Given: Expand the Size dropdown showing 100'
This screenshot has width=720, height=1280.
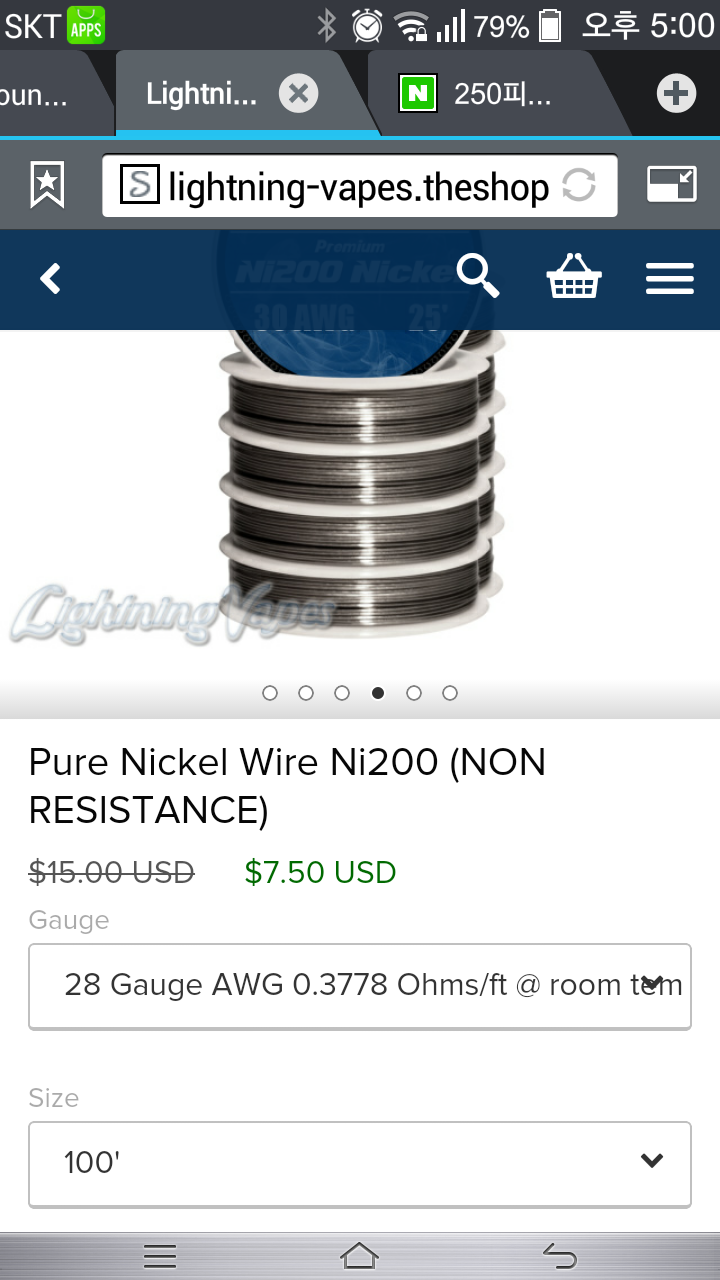Looking at the screenshot, I should point(360,1163).
